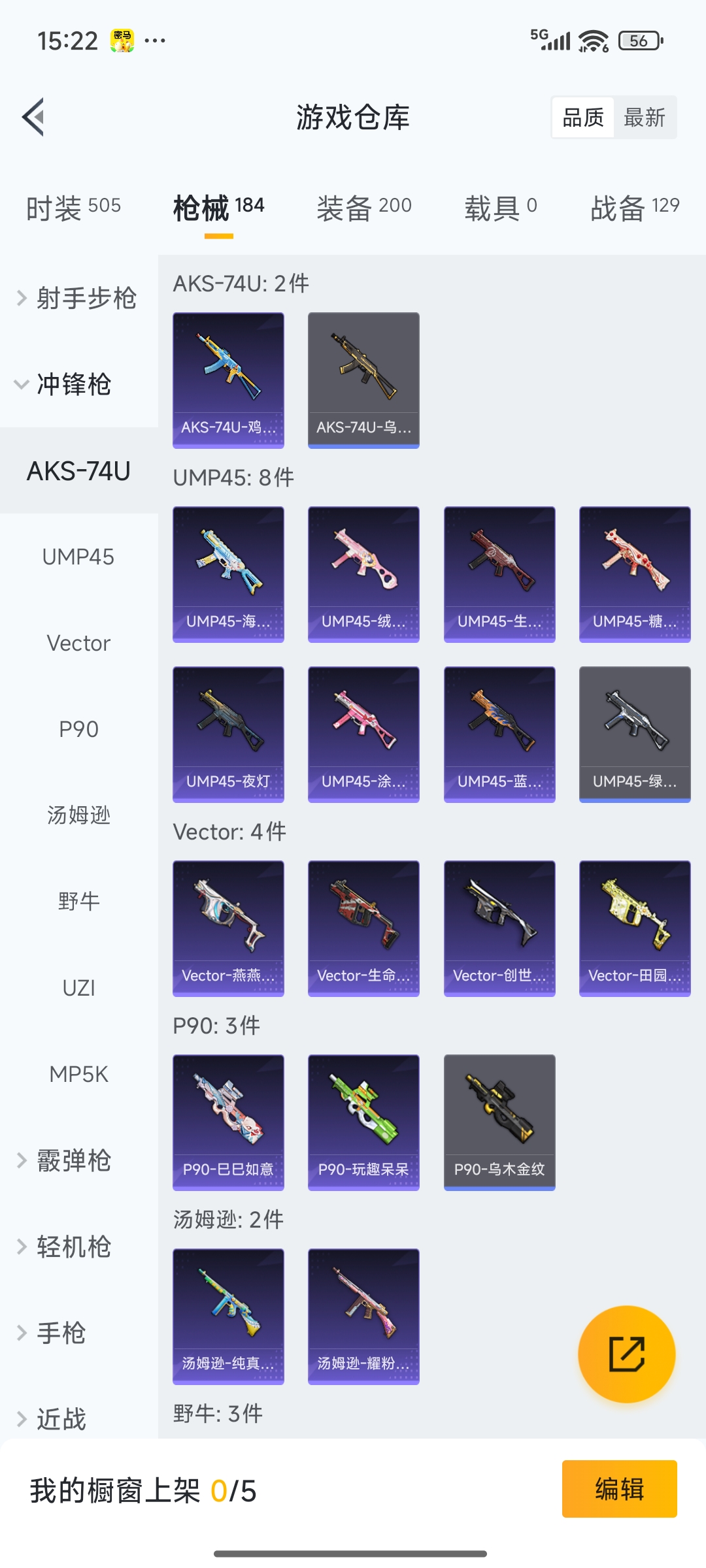Select MP5K in the side list

tap(78, 1074)
